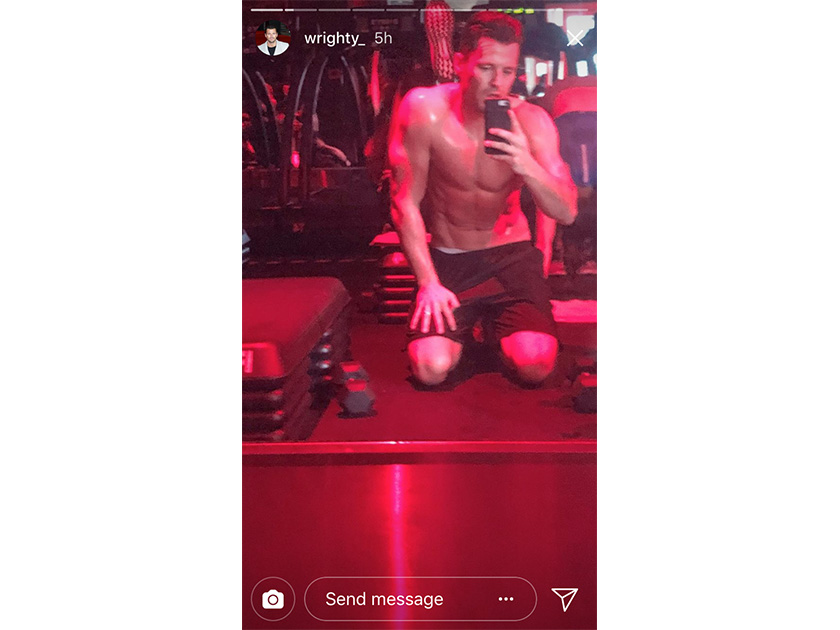This screenshot has width=840, height=630.
Task: Open the camera to reply
Action: click(273, 599)
